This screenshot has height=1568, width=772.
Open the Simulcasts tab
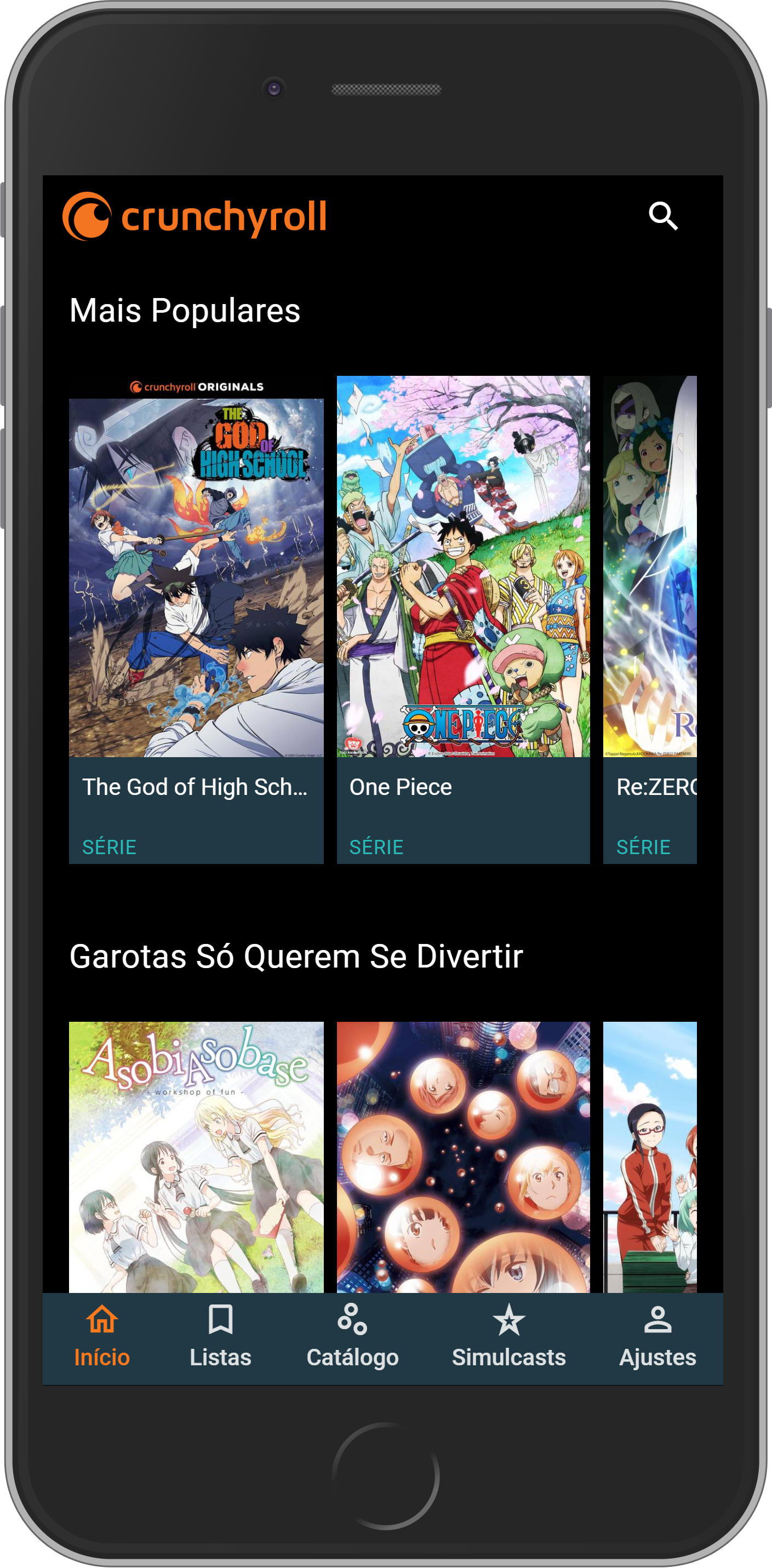[x=508, y=1338]
